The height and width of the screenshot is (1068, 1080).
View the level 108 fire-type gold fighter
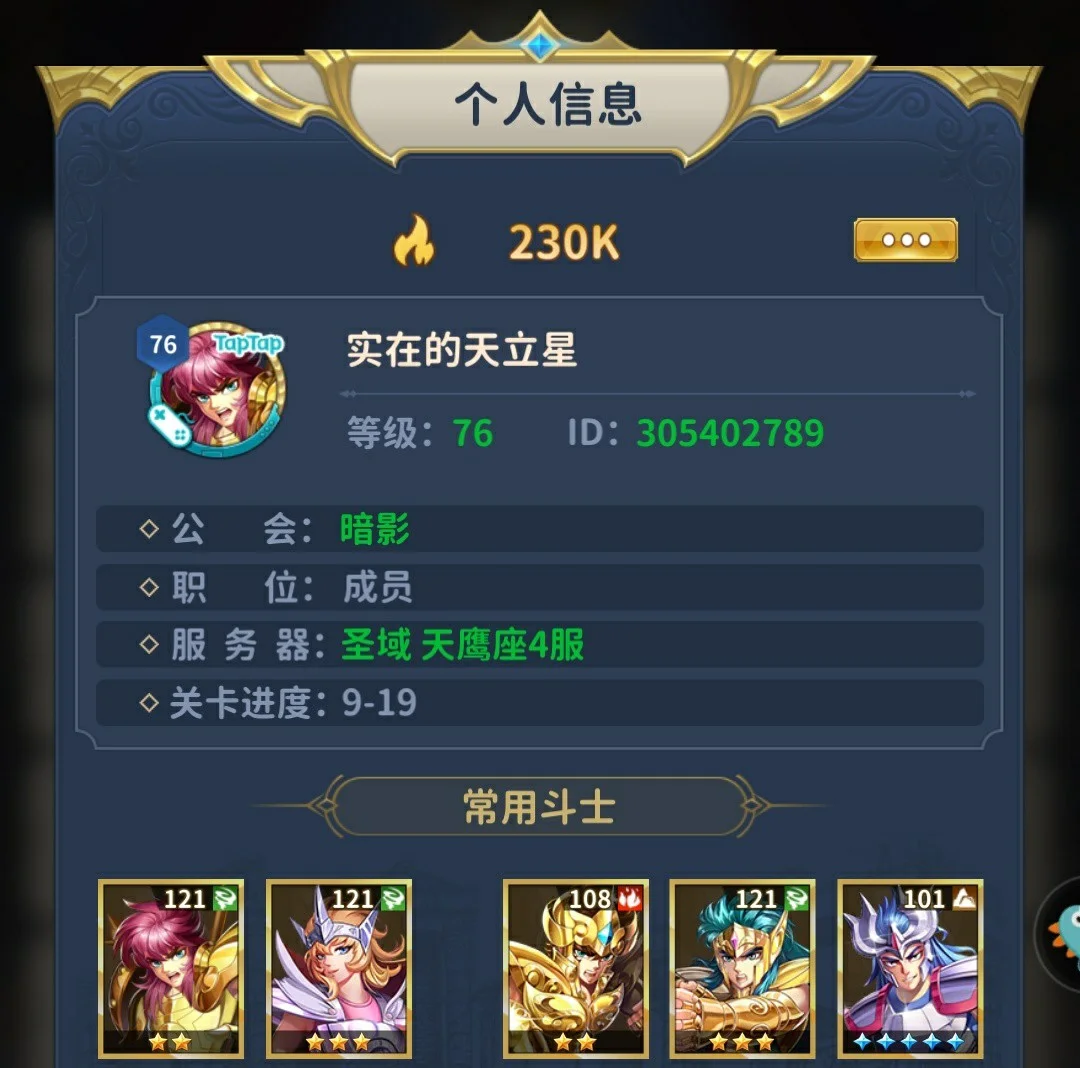click(x=576, y=968)
